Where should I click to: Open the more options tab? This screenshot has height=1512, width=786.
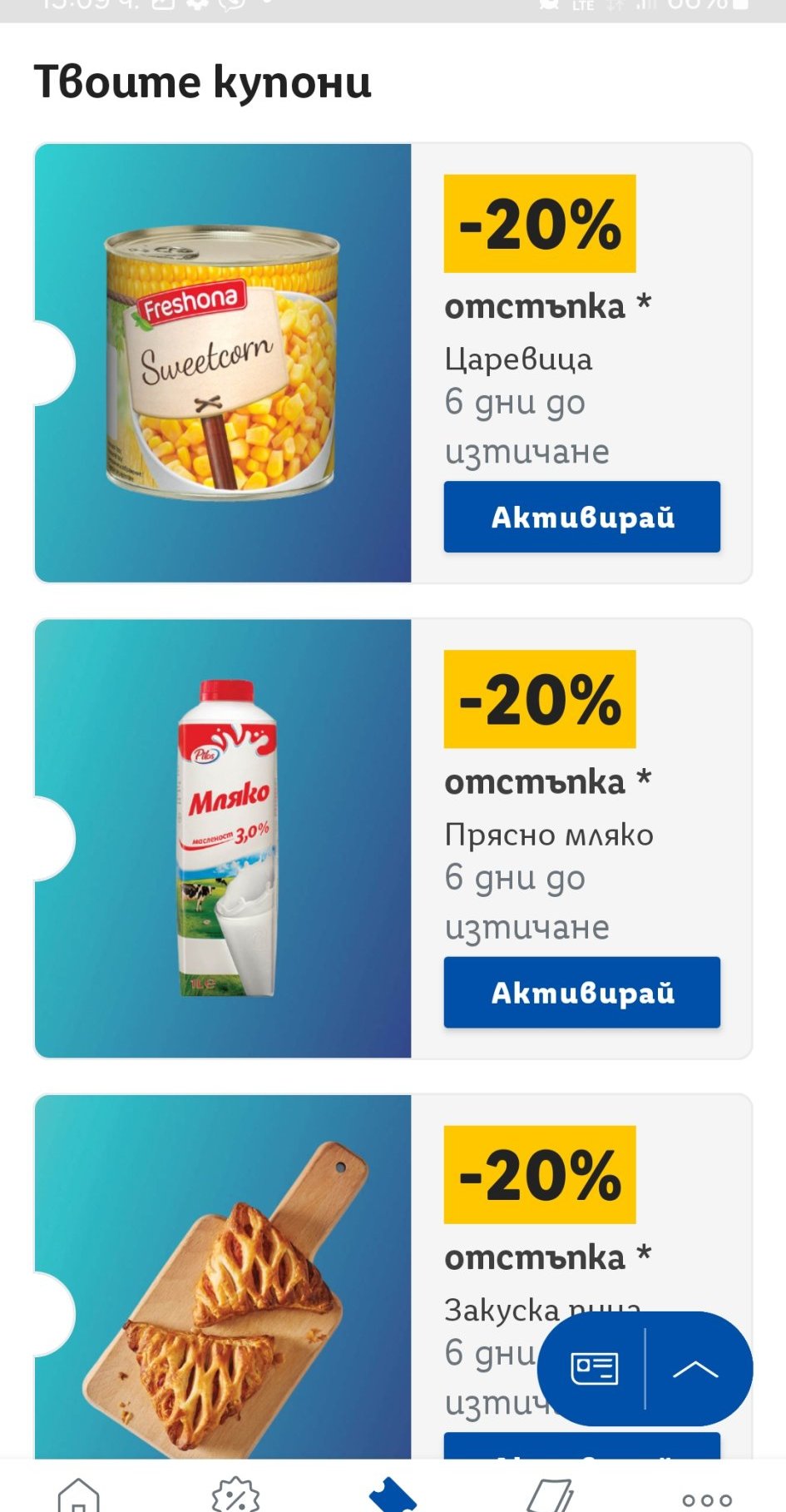coord(707,1498)
